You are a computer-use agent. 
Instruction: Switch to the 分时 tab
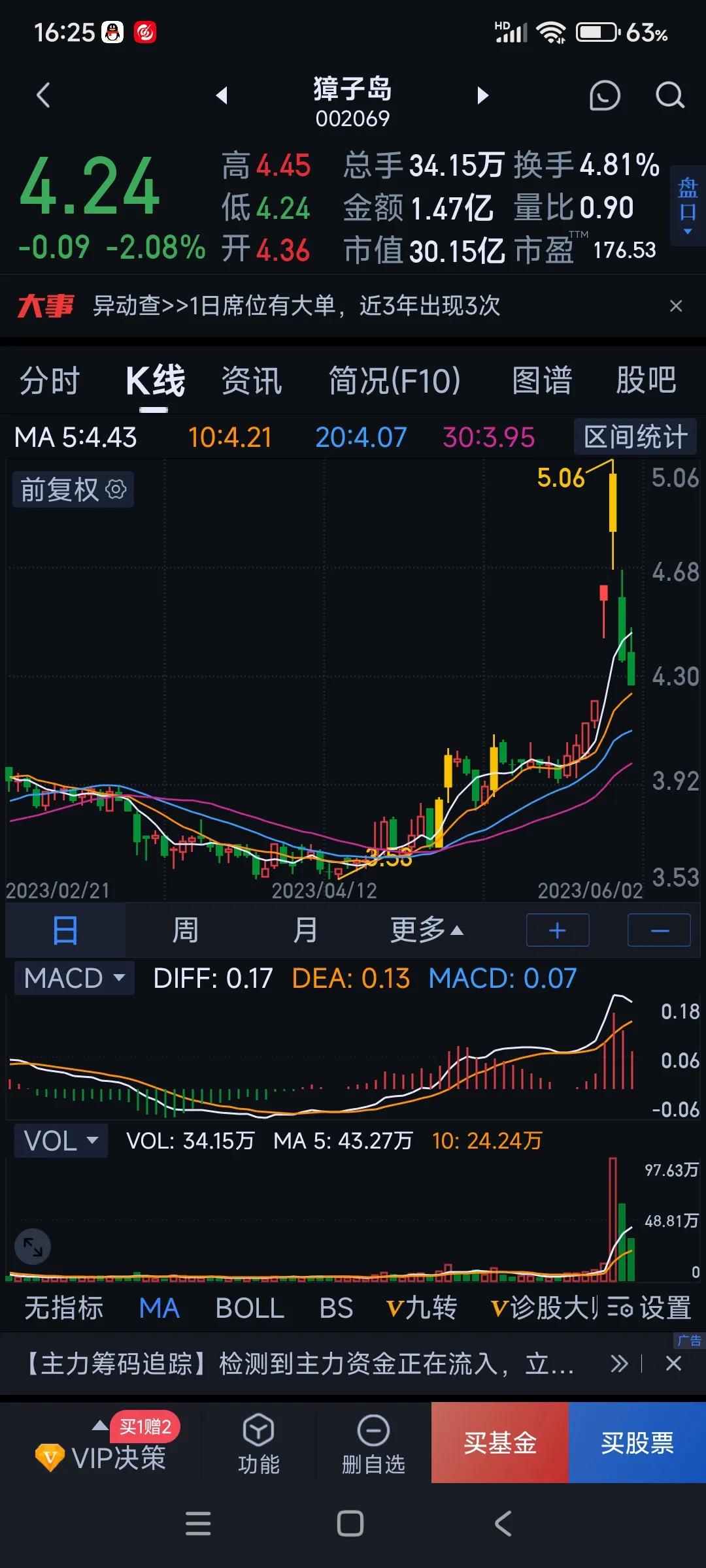tap(51, 380)
